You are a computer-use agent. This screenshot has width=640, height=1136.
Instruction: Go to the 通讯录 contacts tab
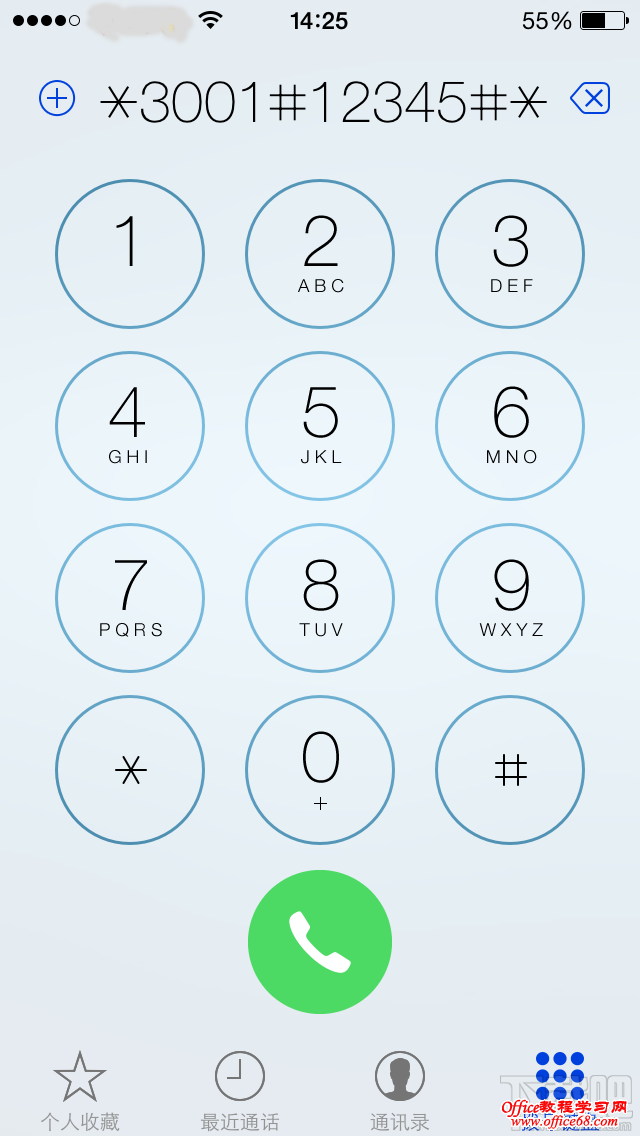pos(400,1090)
